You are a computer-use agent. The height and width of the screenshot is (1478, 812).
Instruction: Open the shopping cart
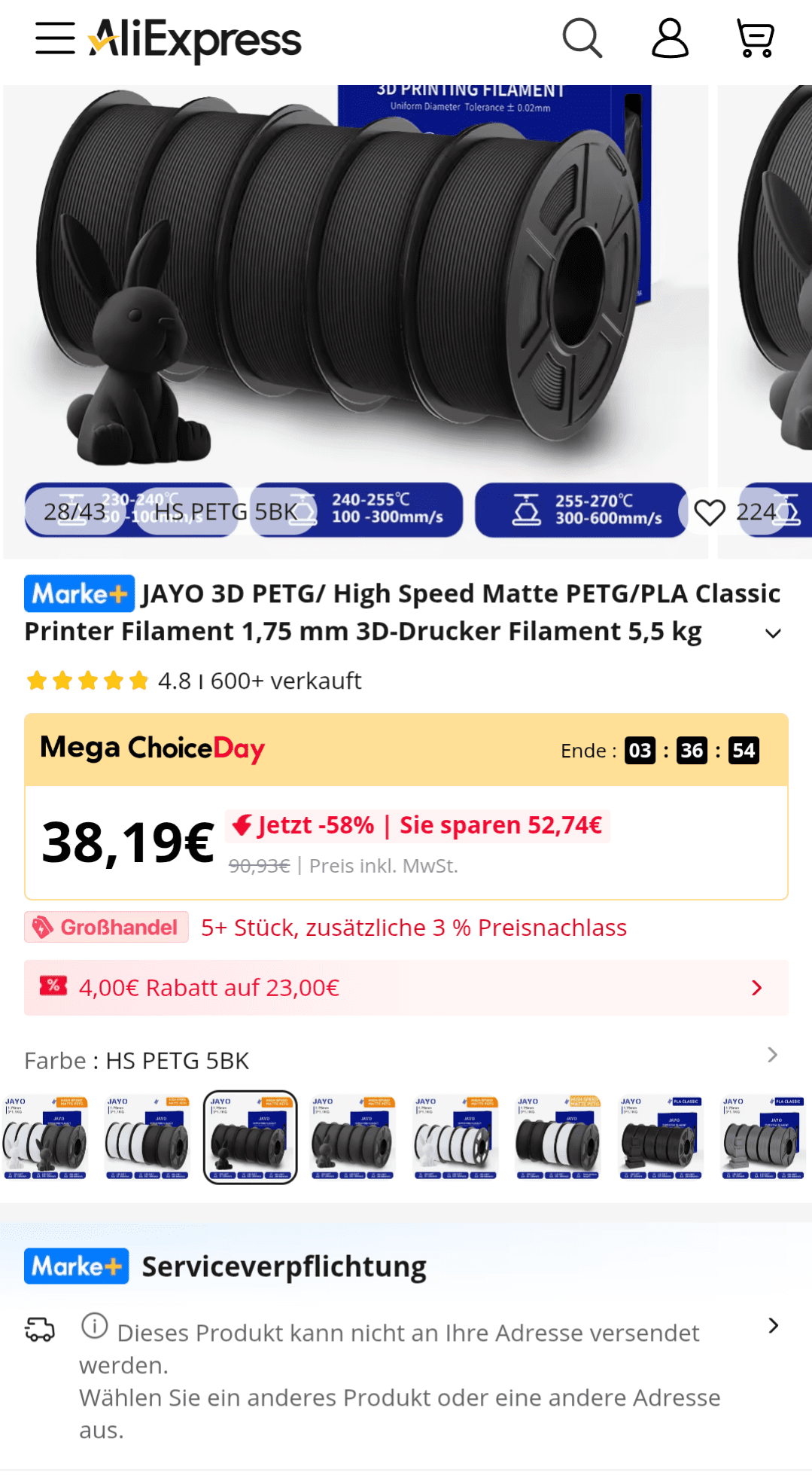(x=756, y=38)
